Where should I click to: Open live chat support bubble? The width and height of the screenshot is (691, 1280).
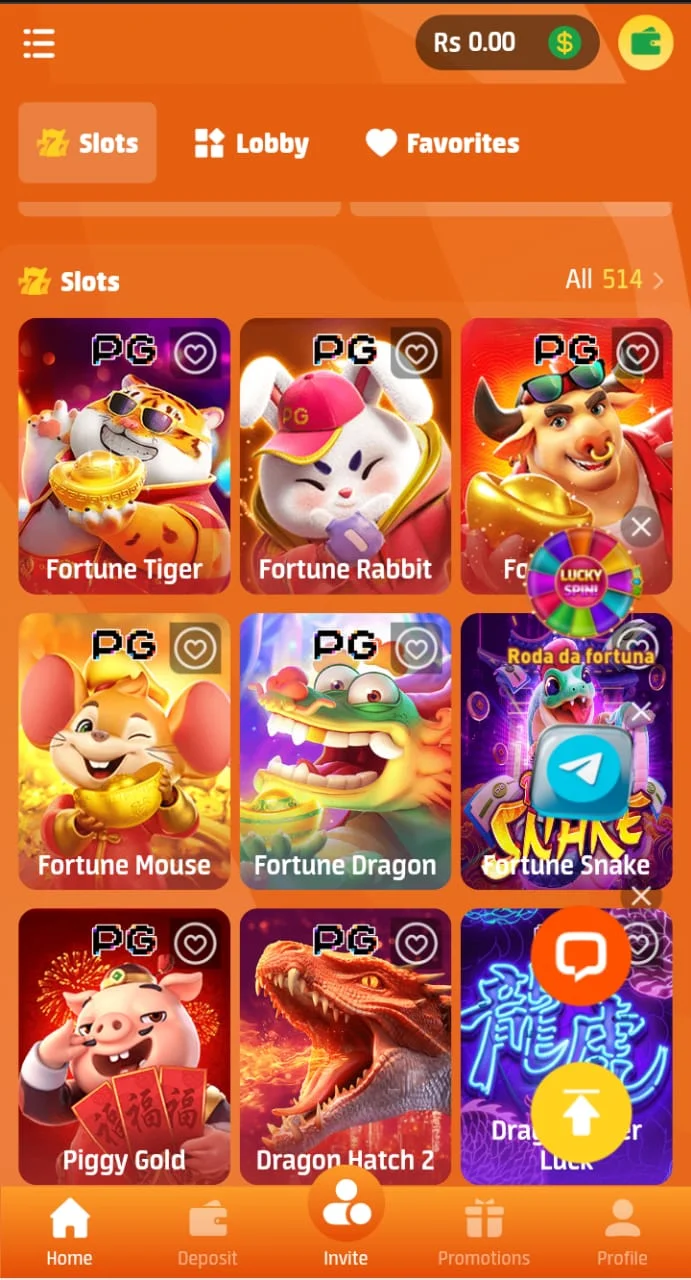click(x=580, y=957)
